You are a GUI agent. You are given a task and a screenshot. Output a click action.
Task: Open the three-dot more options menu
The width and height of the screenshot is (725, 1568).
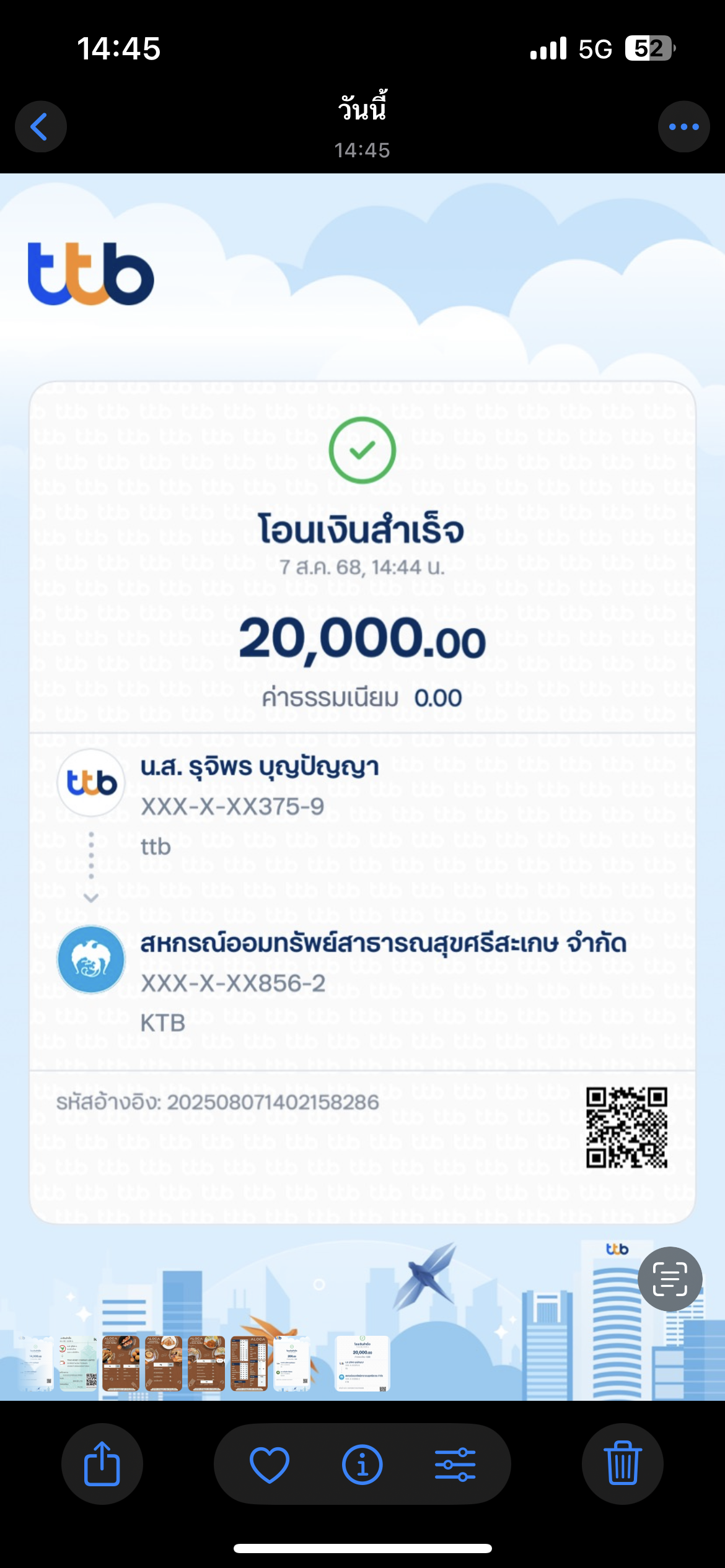click(x=683, y=127)
